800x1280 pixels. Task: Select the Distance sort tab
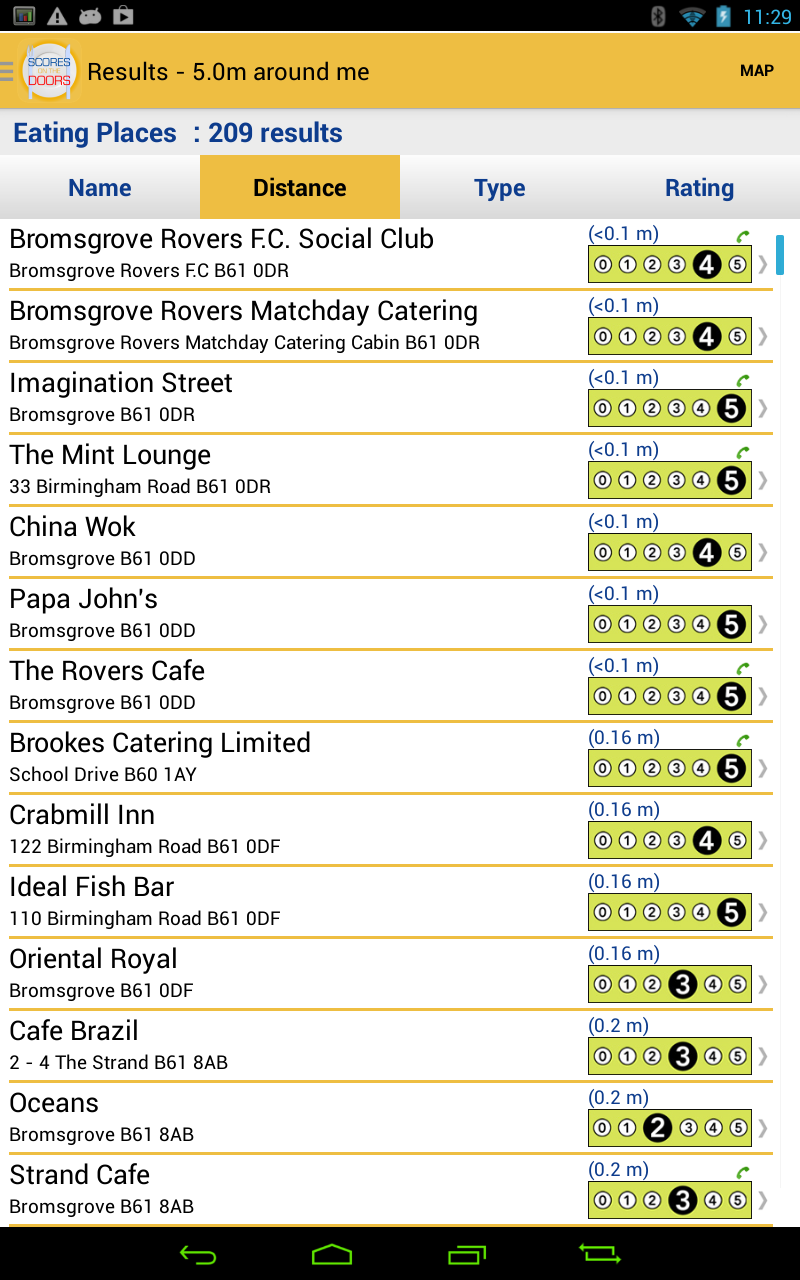click(300, 188)
